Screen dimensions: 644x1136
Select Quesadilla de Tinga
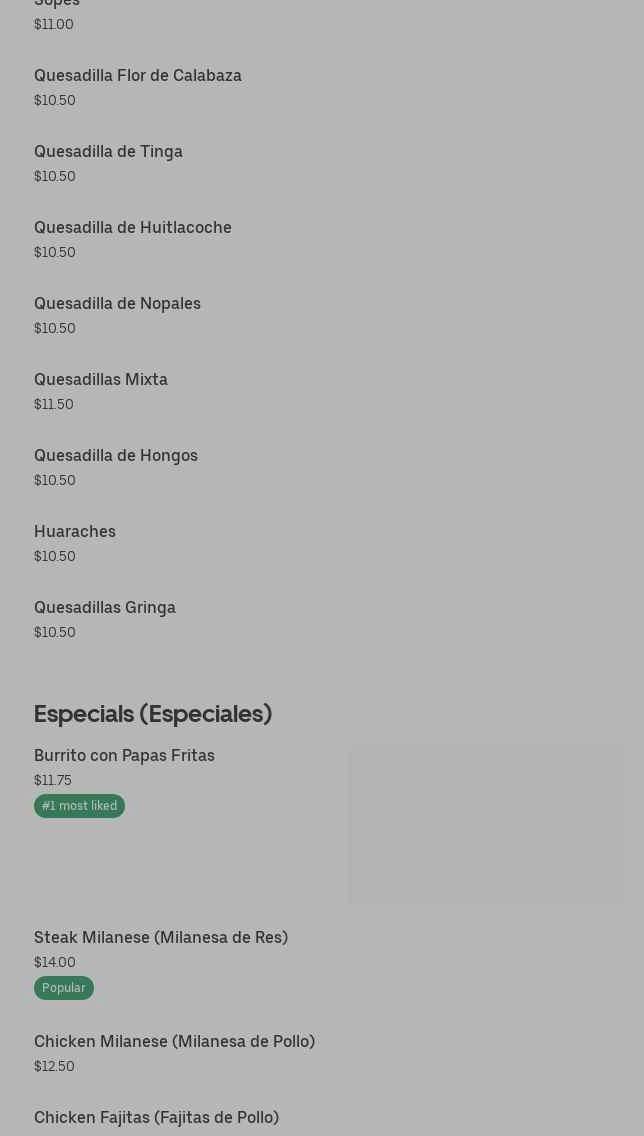tap(108, 152)
